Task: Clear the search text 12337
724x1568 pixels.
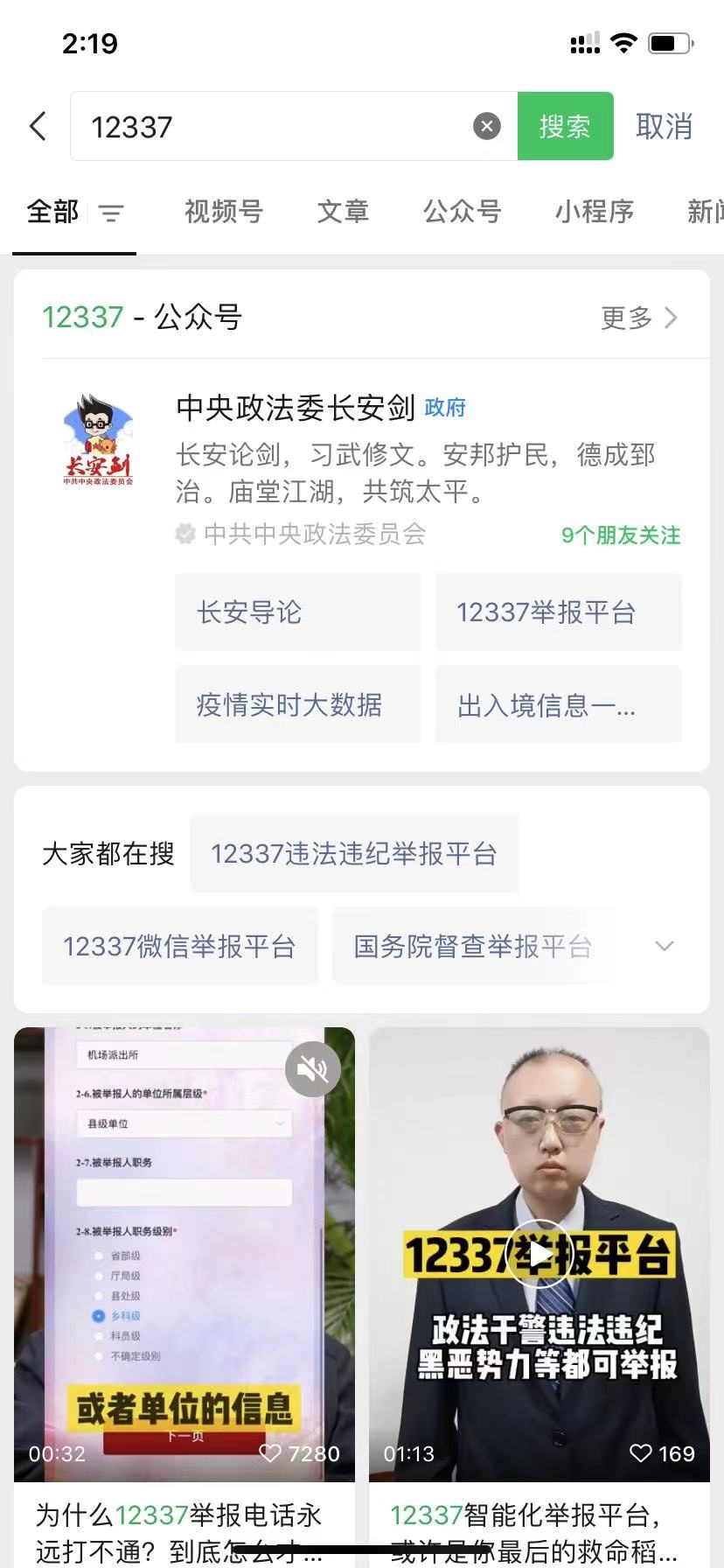Action: point(487,126)
